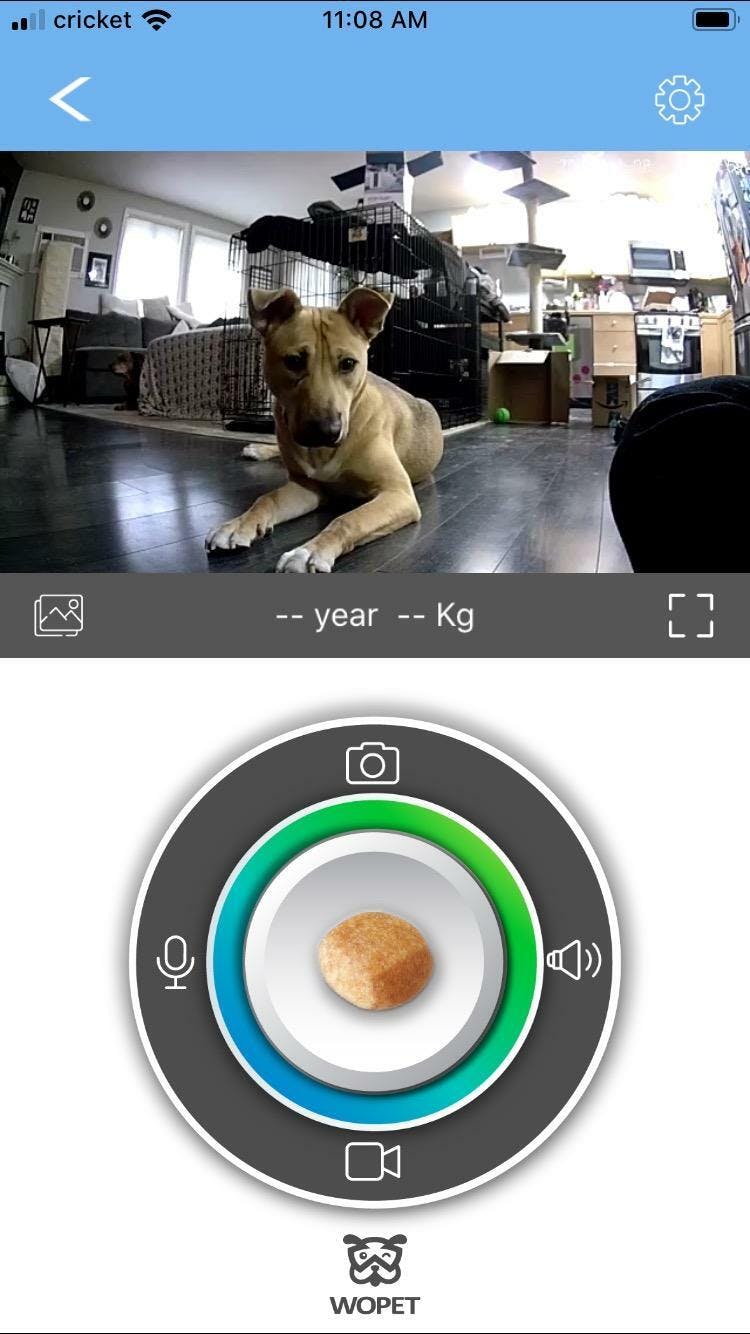
Task: Toggle the speaker sound icon
Action: coord(574,961)
